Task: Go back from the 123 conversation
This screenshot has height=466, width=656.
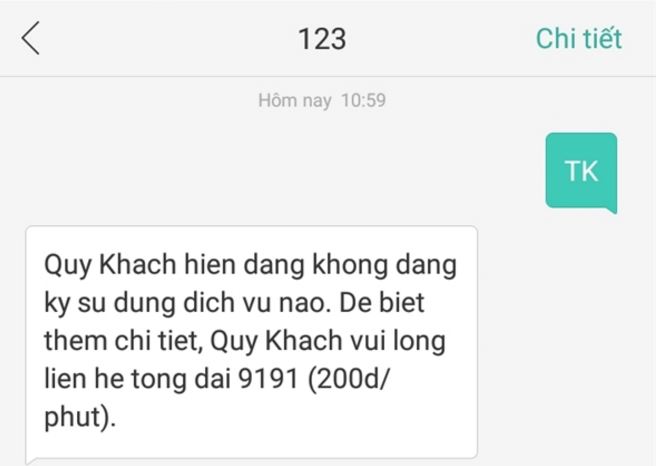Action: pos(31,38)
